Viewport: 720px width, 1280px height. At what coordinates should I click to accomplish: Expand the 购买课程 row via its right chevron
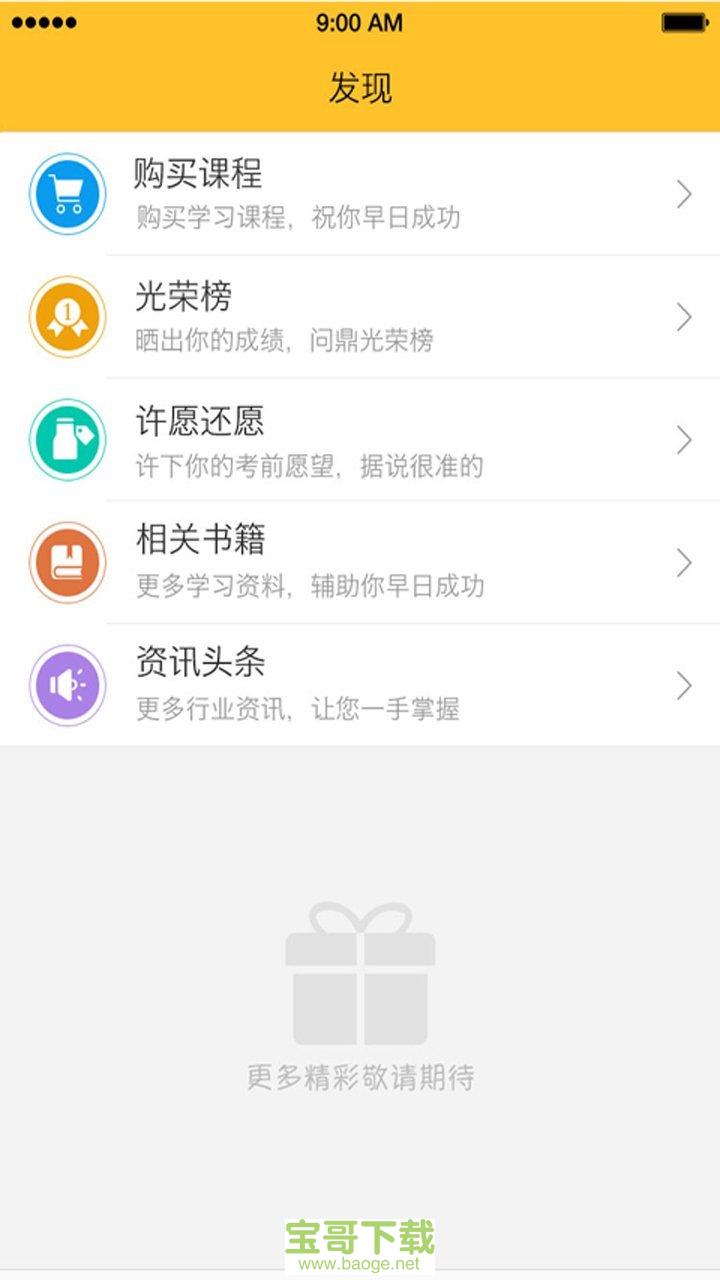[683, 194]
